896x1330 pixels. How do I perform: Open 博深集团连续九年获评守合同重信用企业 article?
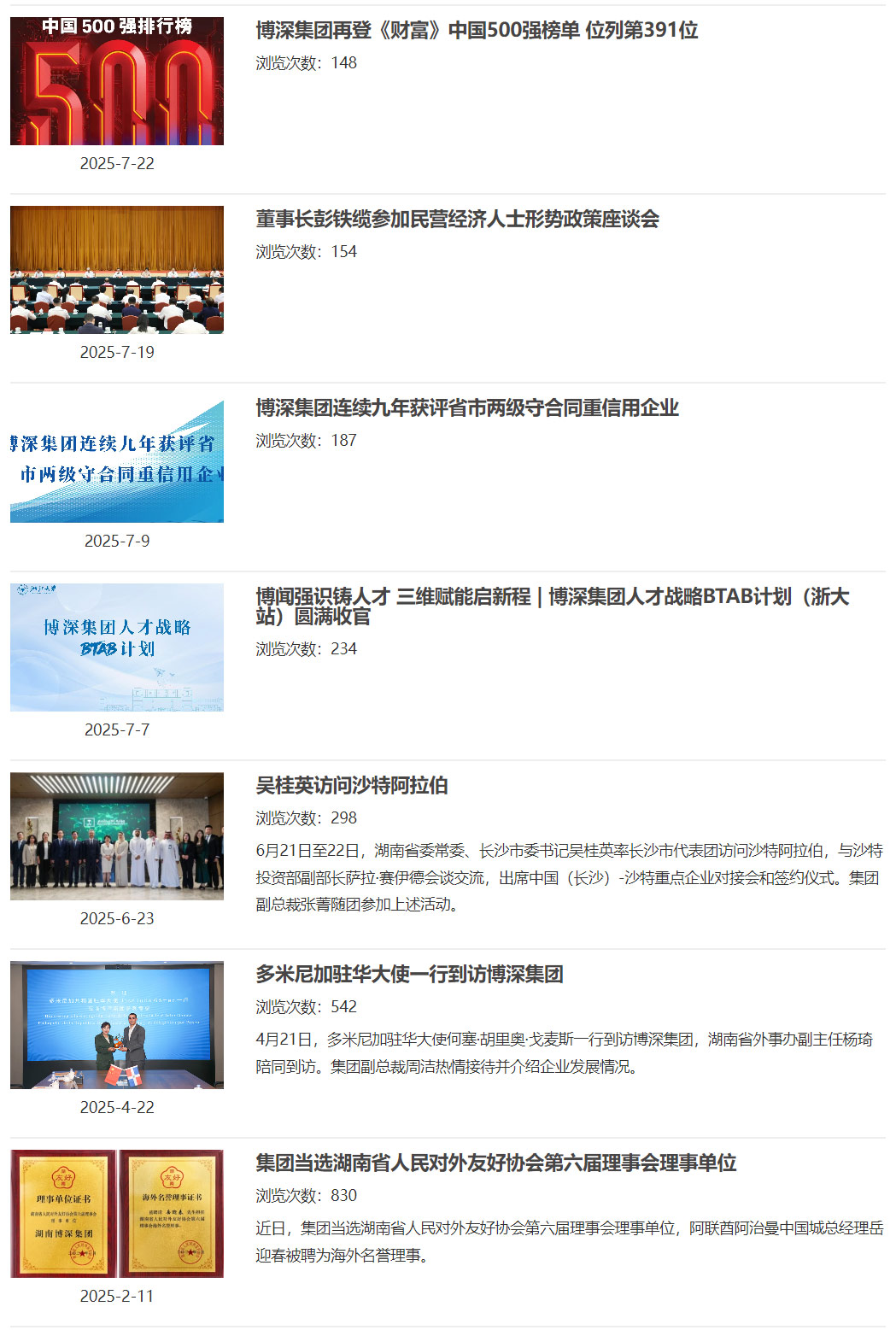click(466, 408)
